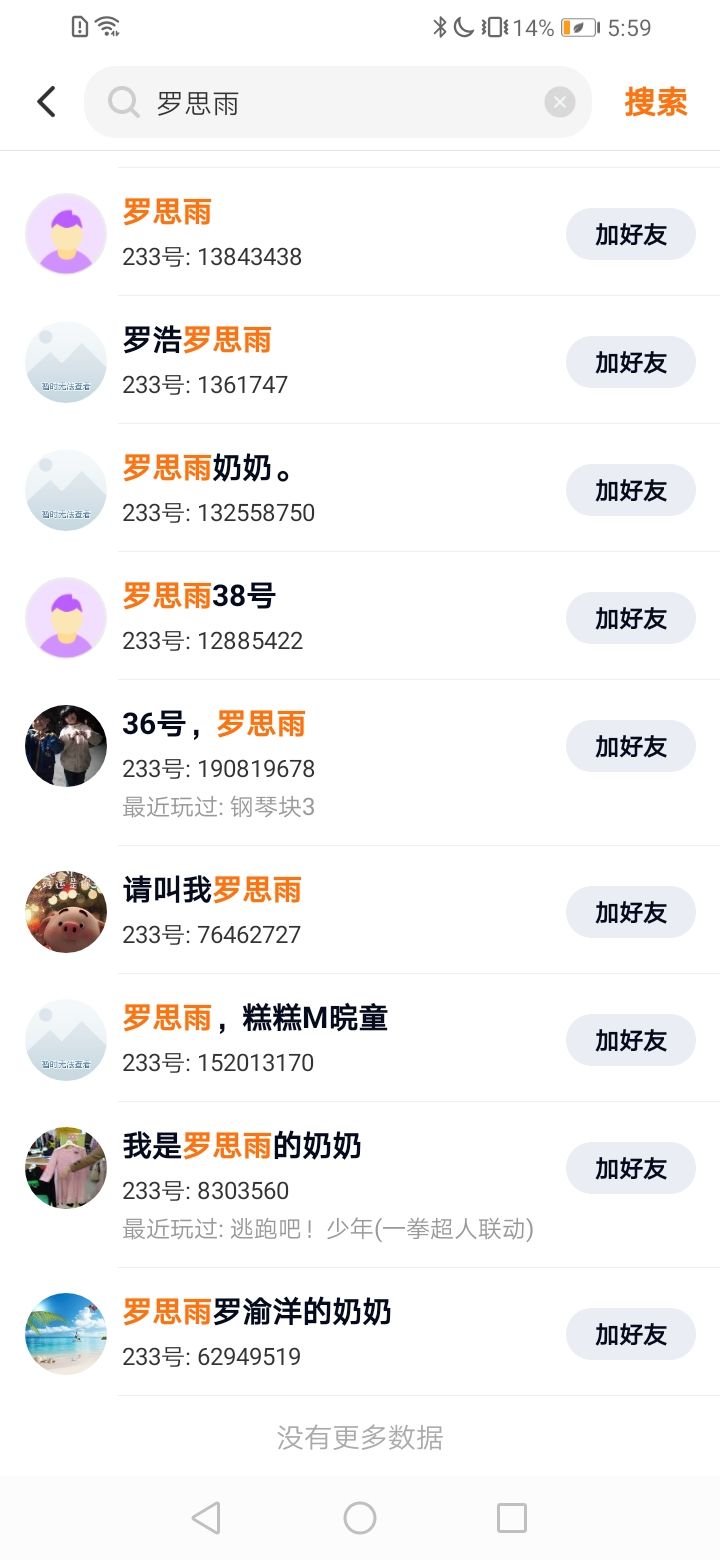Add 我是罗思雨的奶奶 as a friend
The image size is (720, 1560).
[x=630, y=1168]
